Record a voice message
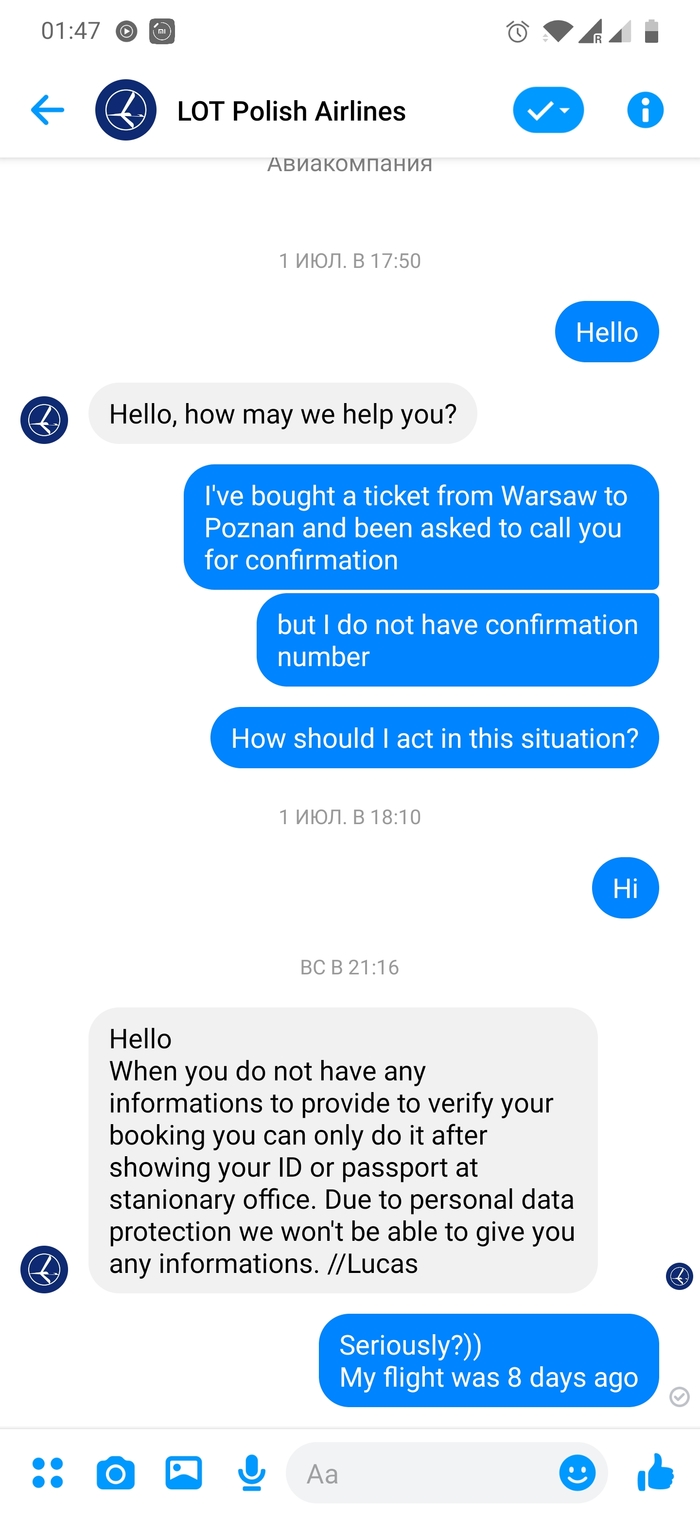 (x=252, y=1472)
